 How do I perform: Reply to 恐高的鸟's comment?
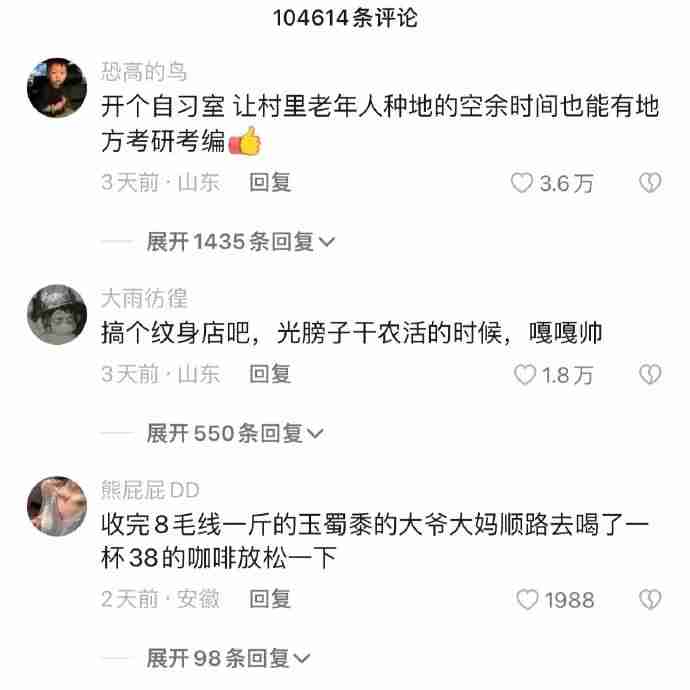point(270,183)
